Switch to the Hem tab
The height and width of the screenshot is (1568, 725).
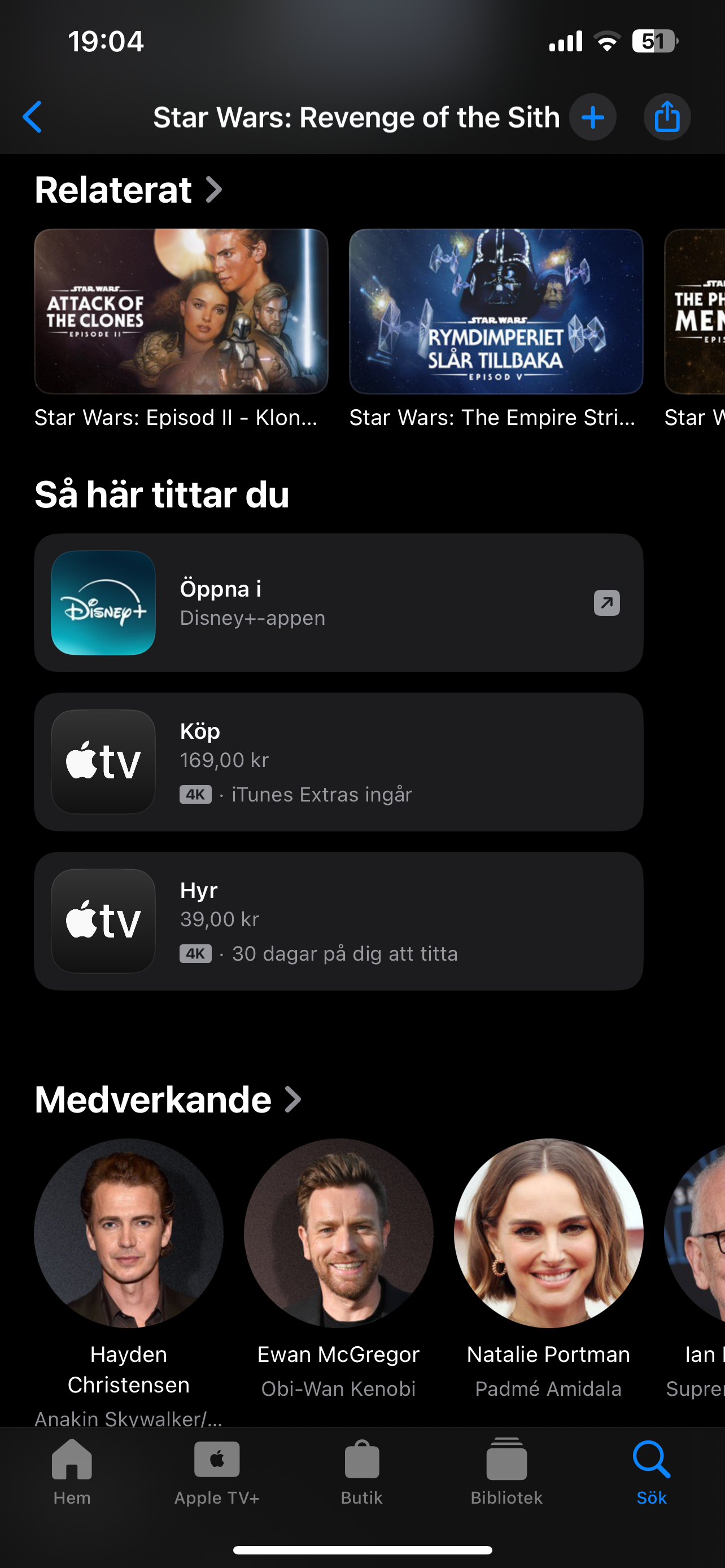(72, 1470)
